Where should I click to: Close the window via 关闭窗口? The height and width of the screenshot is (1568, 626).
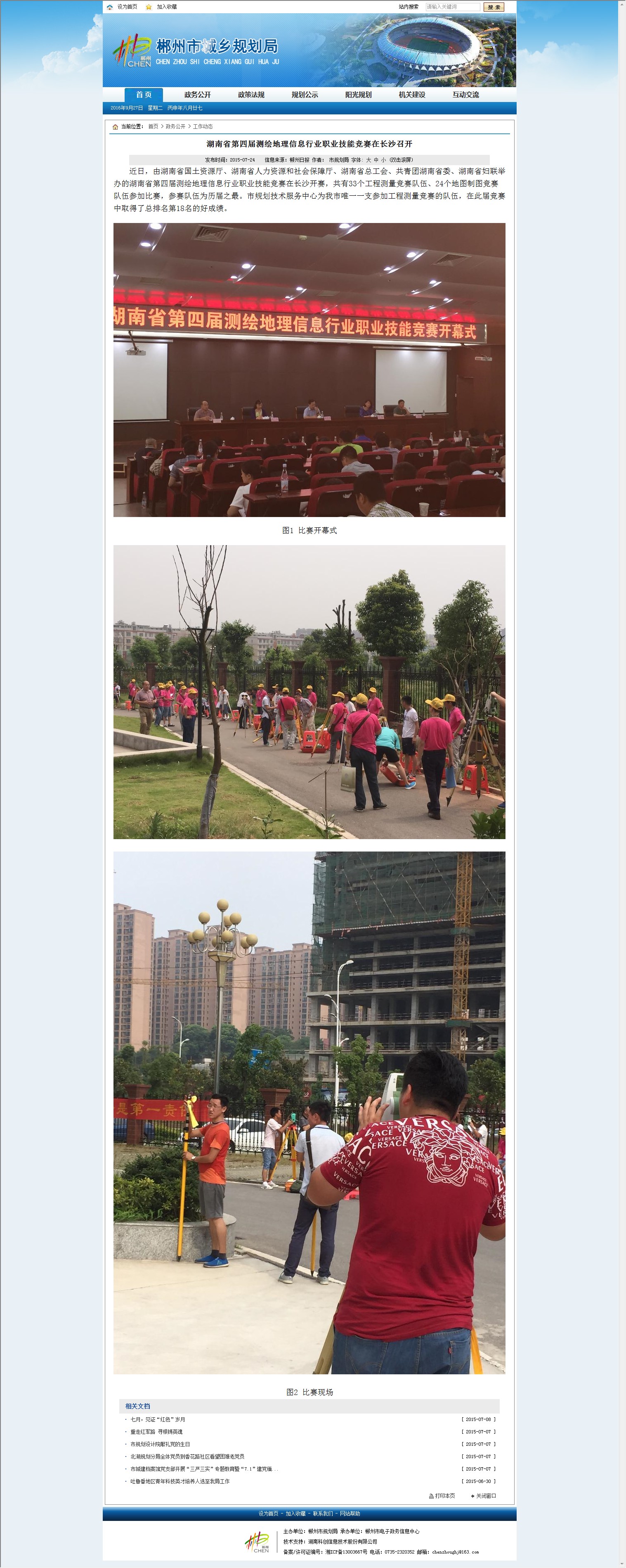[485, 1496]
